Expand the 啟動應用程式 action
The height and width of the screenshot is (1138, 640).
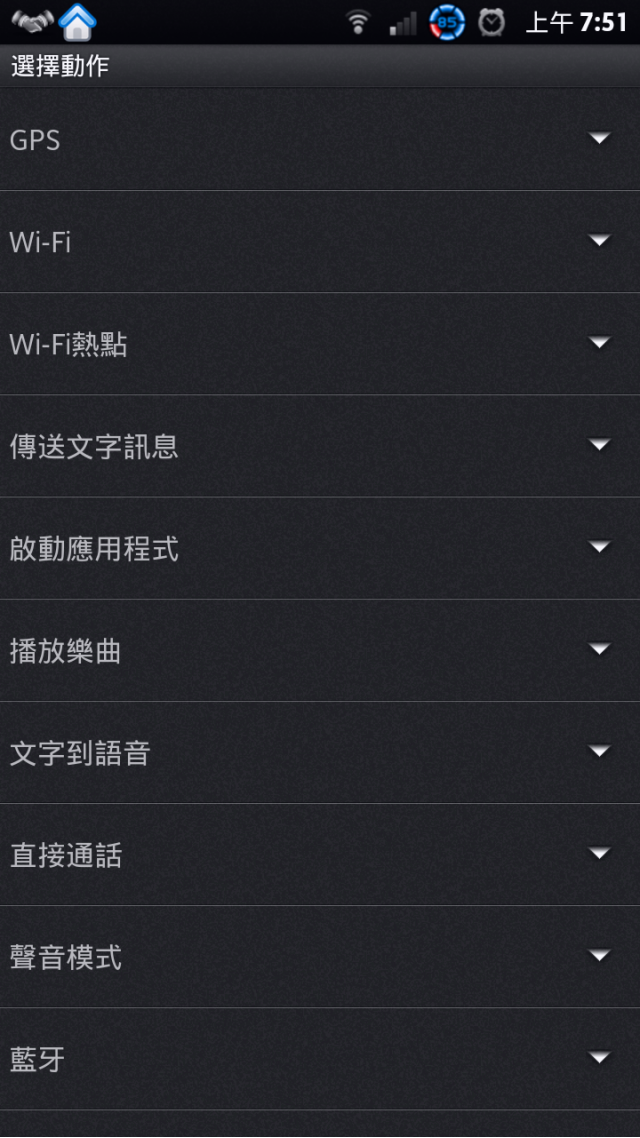[x=599, y=548]
